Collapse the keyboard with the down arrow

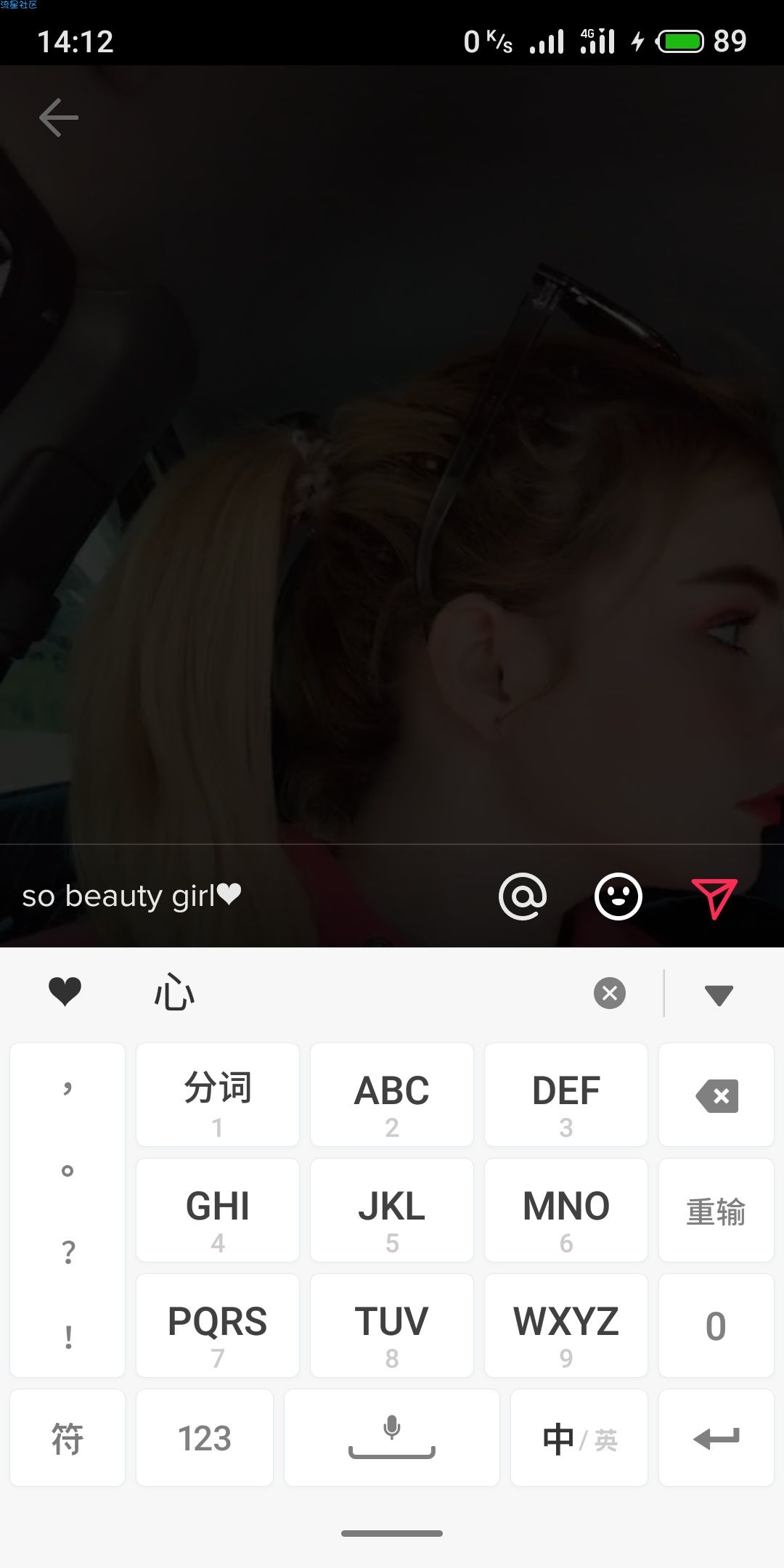719,994
